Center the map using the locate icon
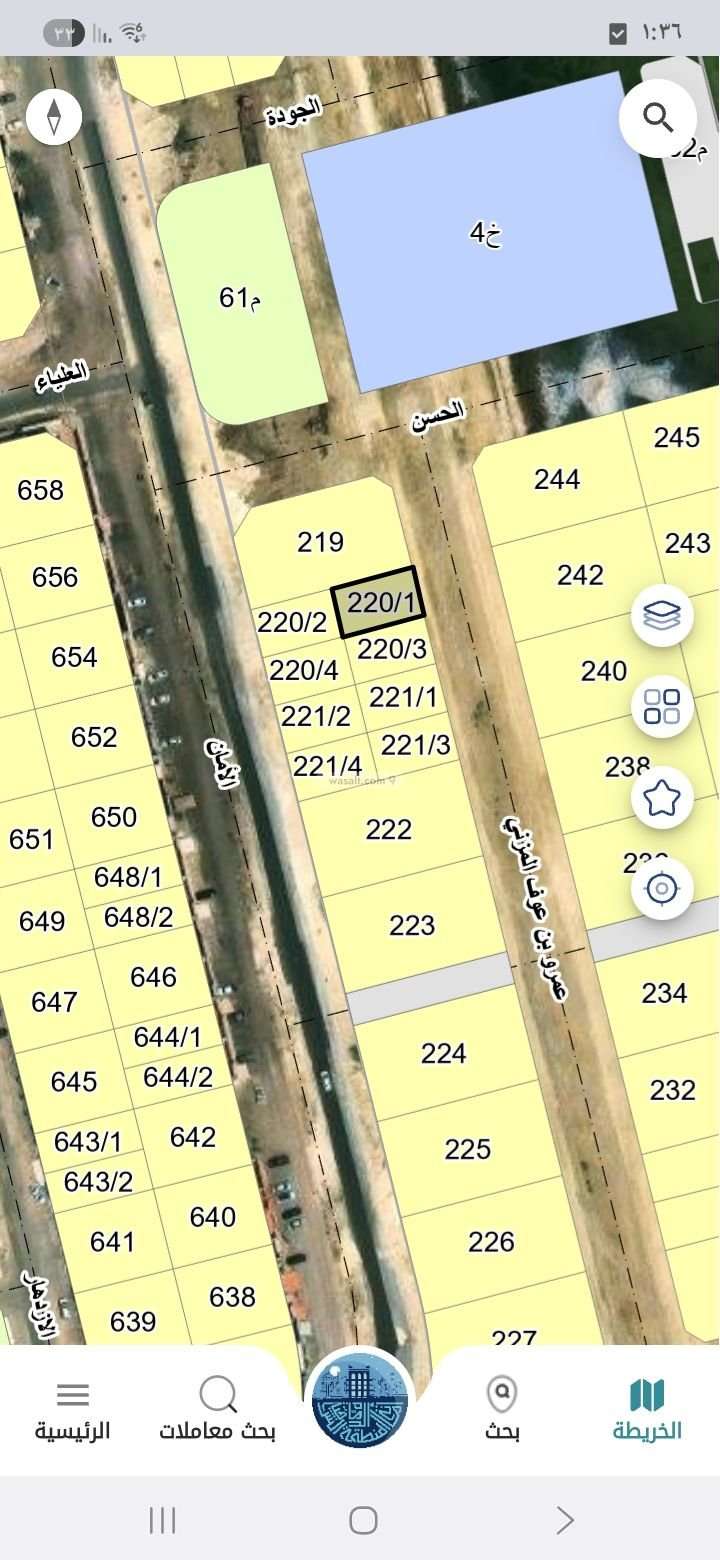This screenshot has width=720, height=1560. point(662,886)
